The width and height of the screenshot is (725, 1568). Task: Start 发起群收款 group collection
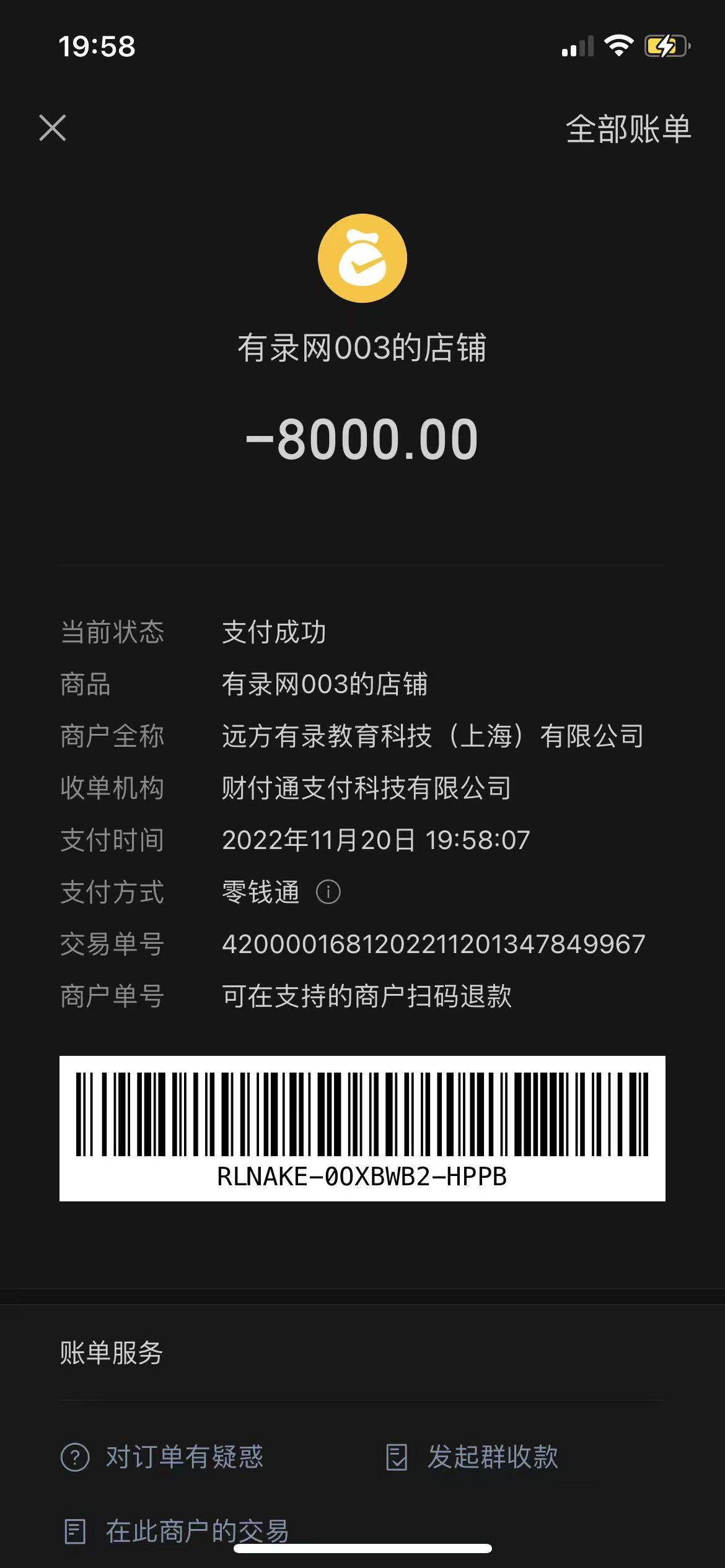tap(472, 1457)
